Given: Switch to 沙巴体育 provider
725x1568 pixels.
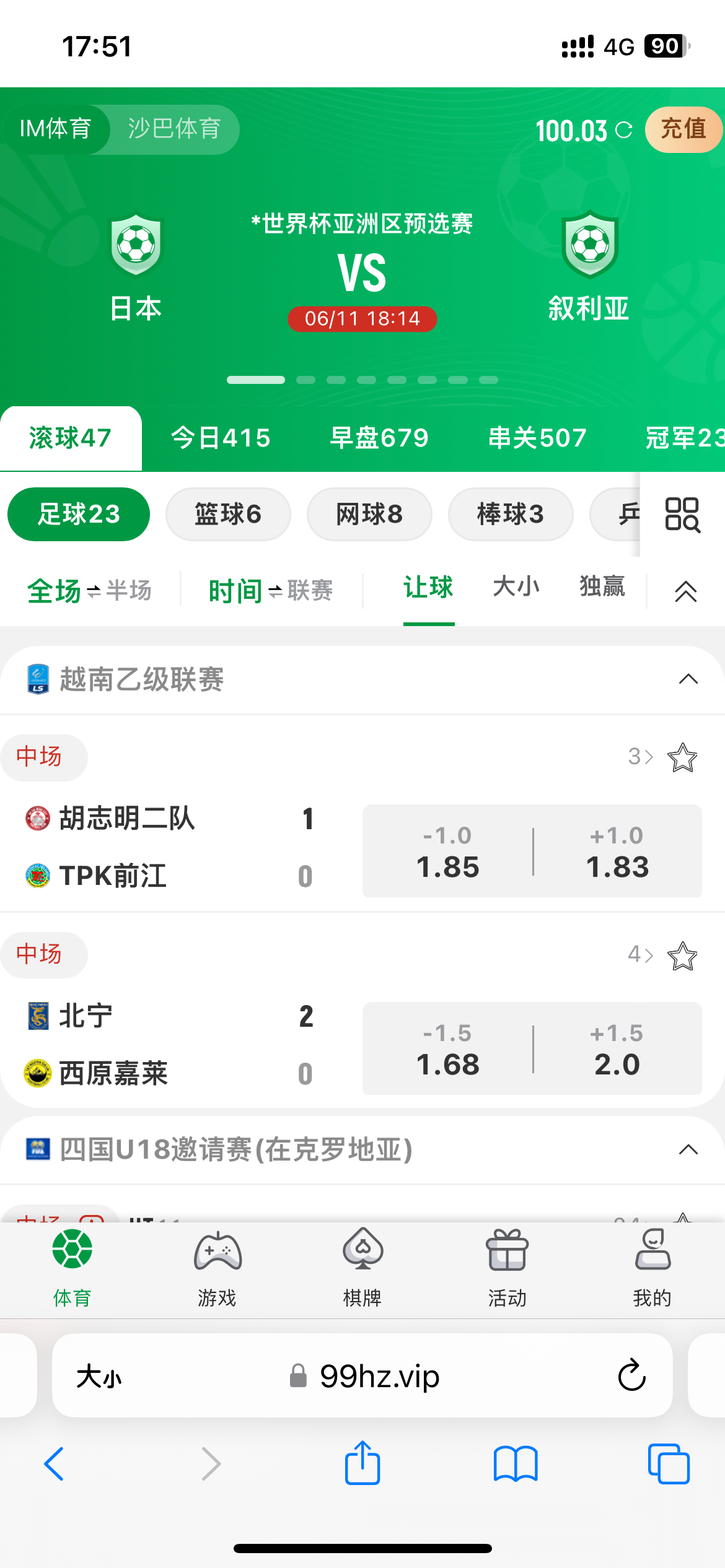Looking at the screenshot, I should (x=174, y=129).
